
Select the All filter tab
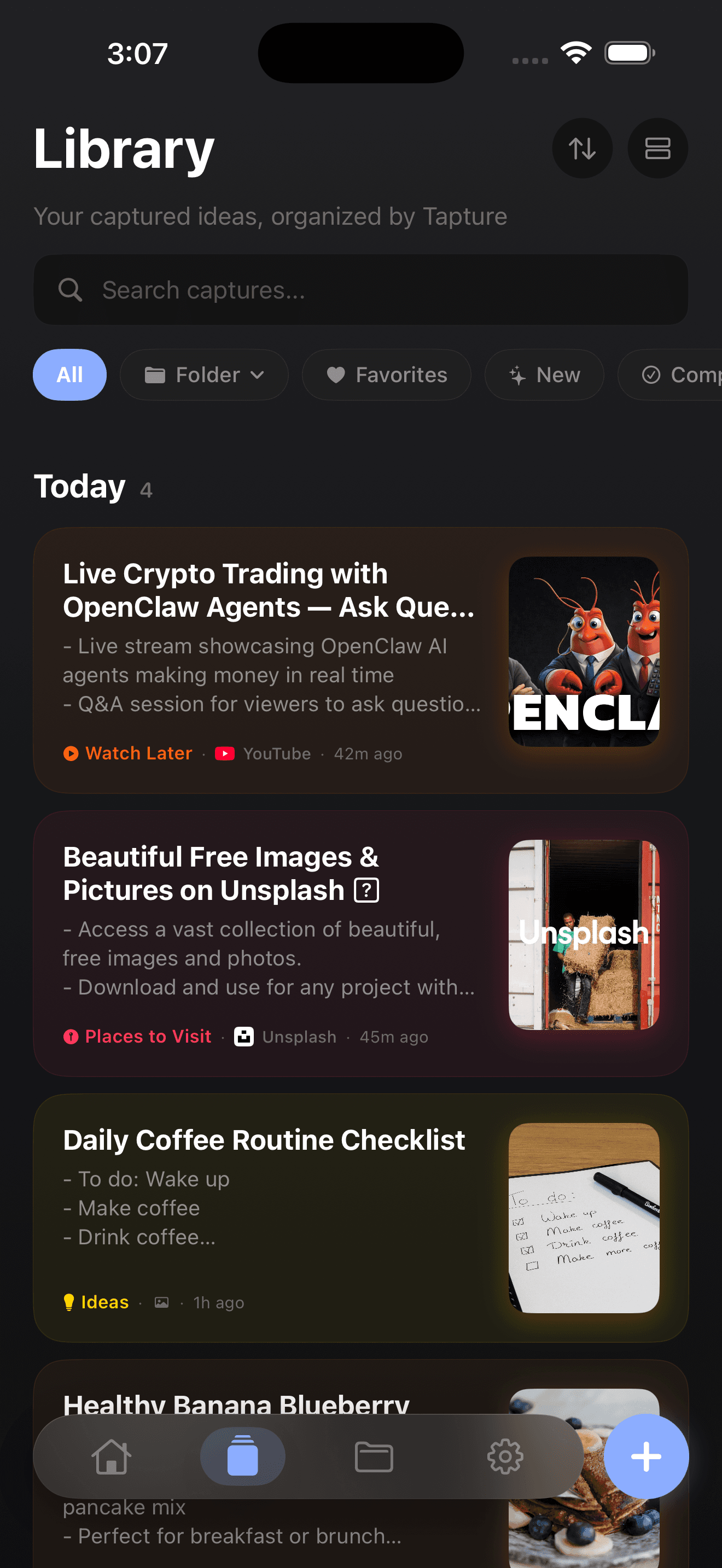coord(69,375)
